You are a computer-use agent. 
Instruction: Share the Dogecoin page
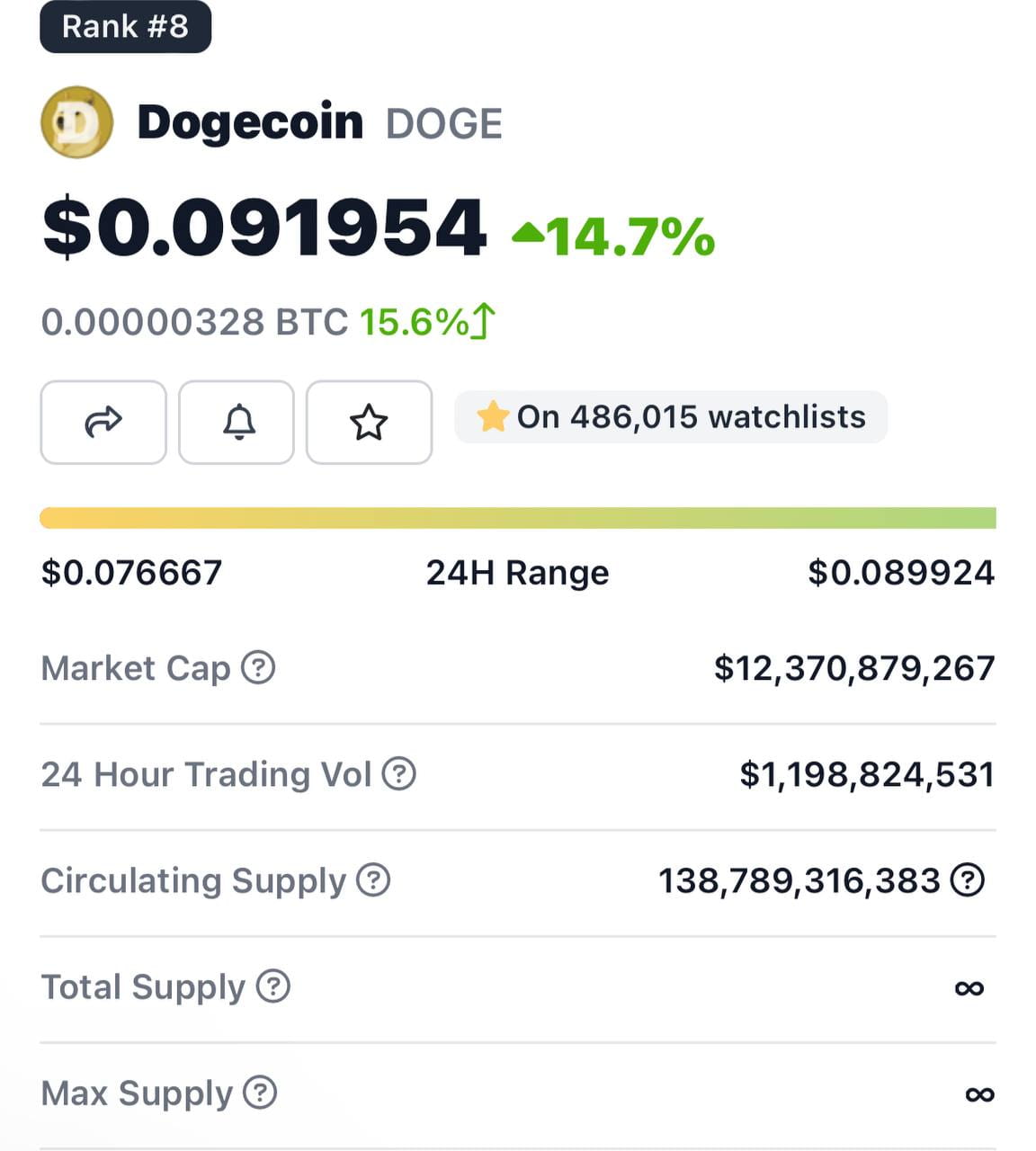click(x=103, y=422)
